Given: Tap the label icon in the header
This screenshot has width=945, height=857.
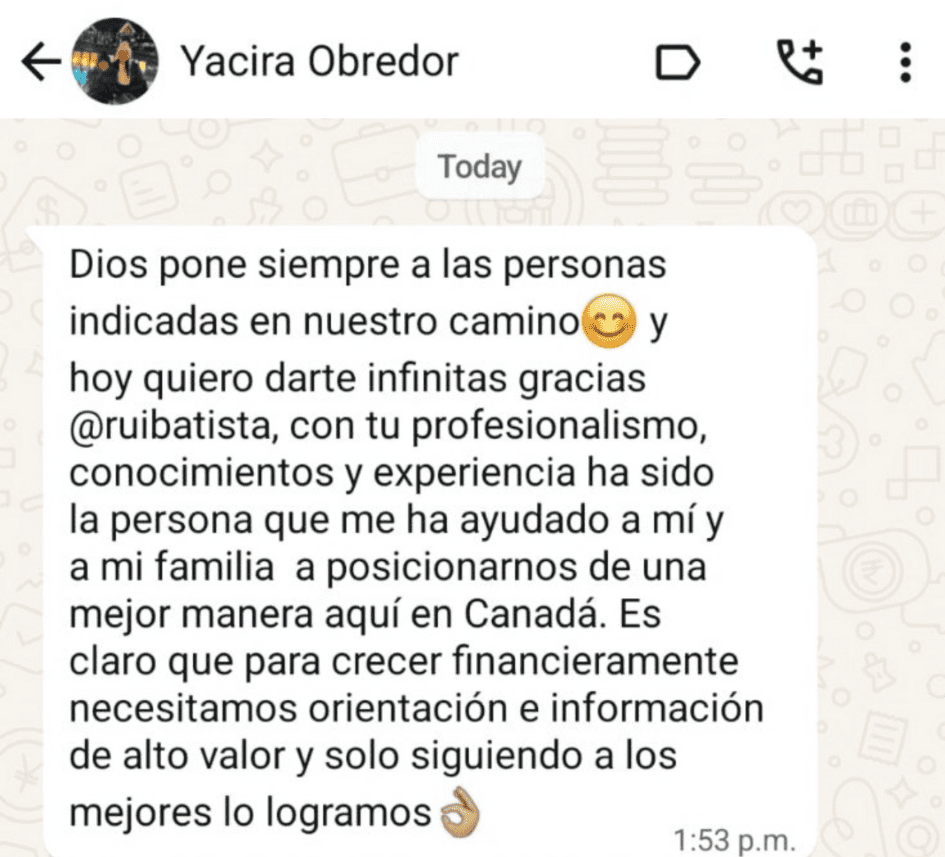Looking at the screenshot, I should point(677,64).
